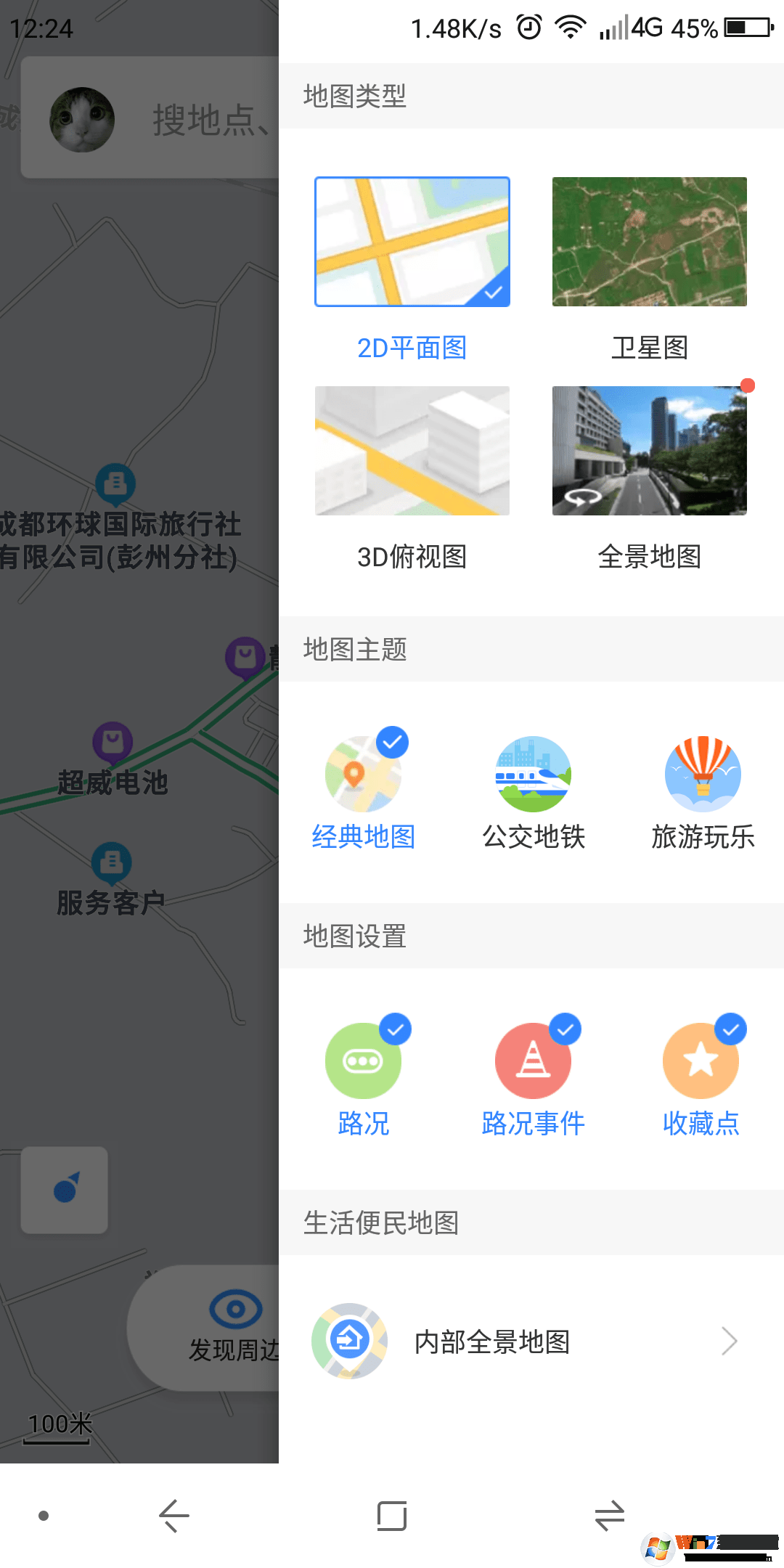The image size is (784, 1568).
Task: Switch to 3D俯视图 map view
Action: (x=412, y=450)
